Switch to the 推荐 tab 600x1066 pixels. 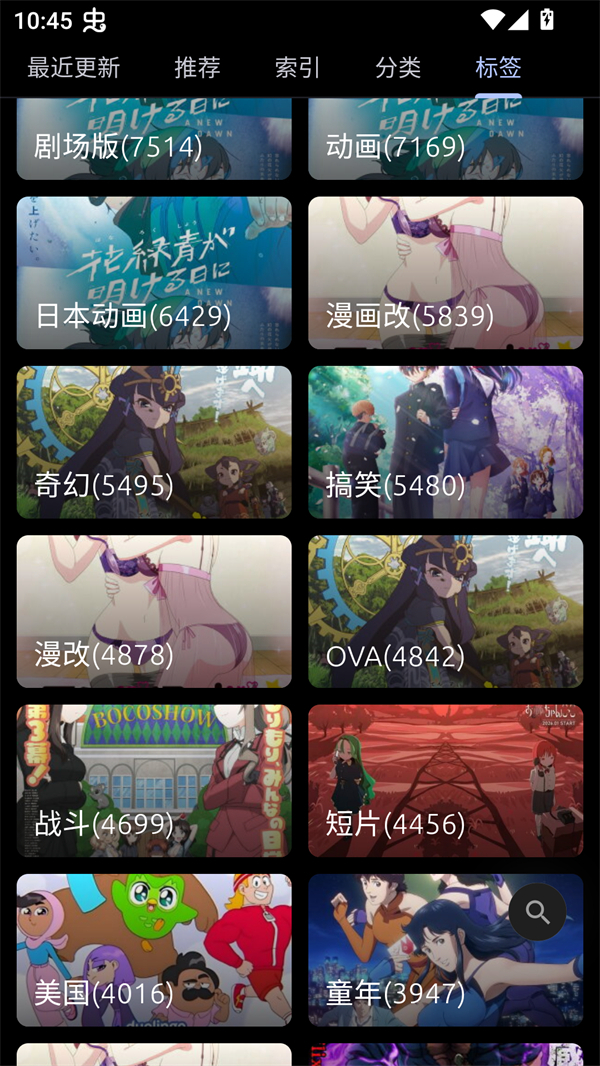(x=197, y=68)
